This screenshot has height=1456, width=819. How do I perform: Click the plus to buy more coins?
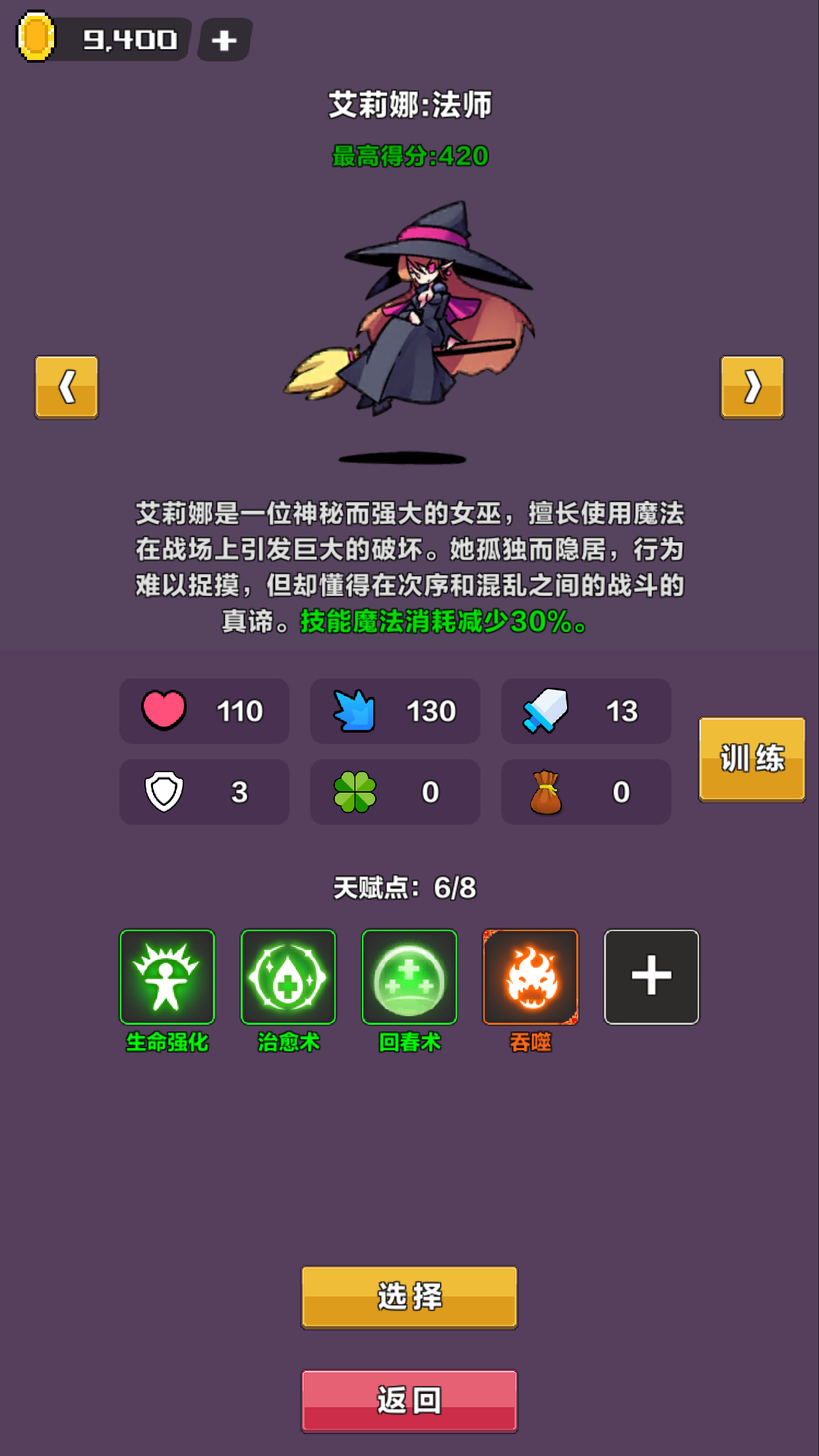pyautogui.click(x=223, y=40)
